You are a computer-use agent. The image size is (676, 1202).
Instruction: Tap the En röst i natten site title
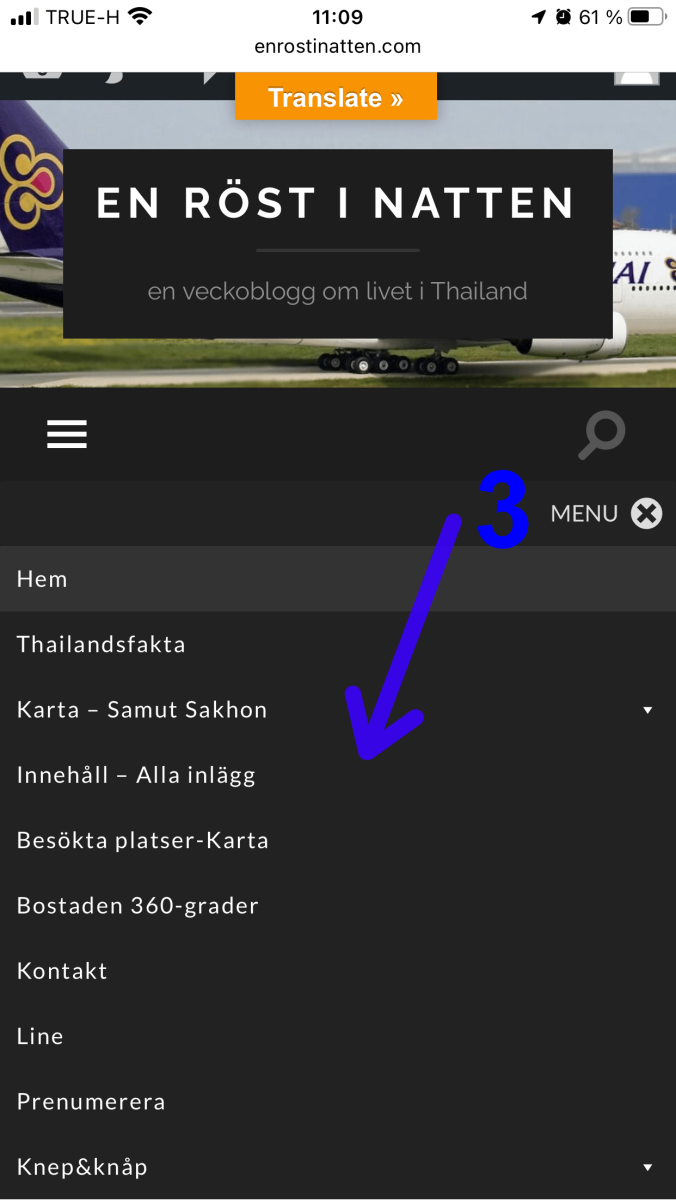[x=336, y=203]
